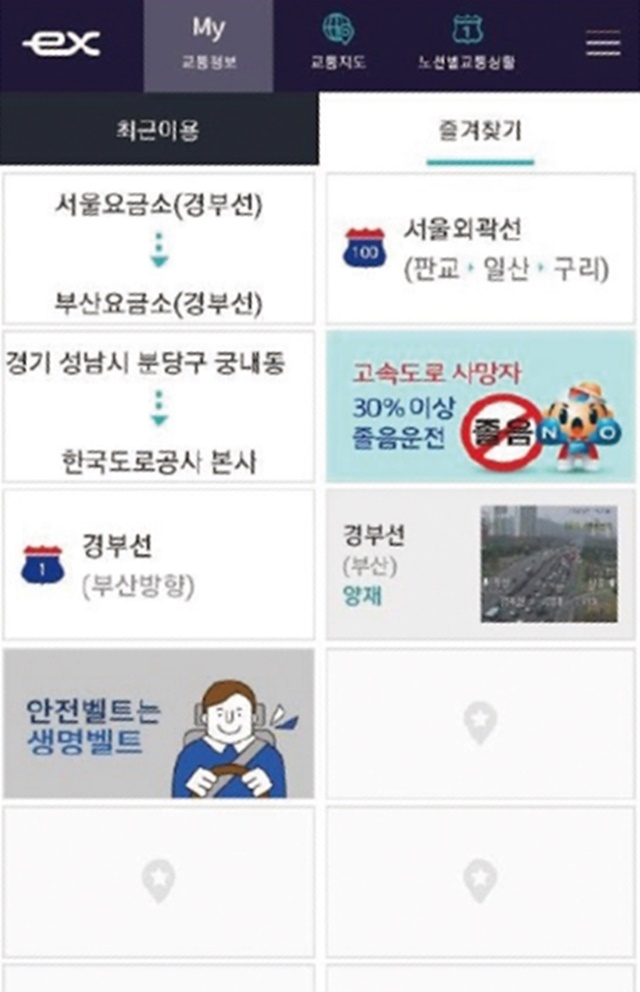Open 경부선 부산방향 route card

tap(159, 565)
